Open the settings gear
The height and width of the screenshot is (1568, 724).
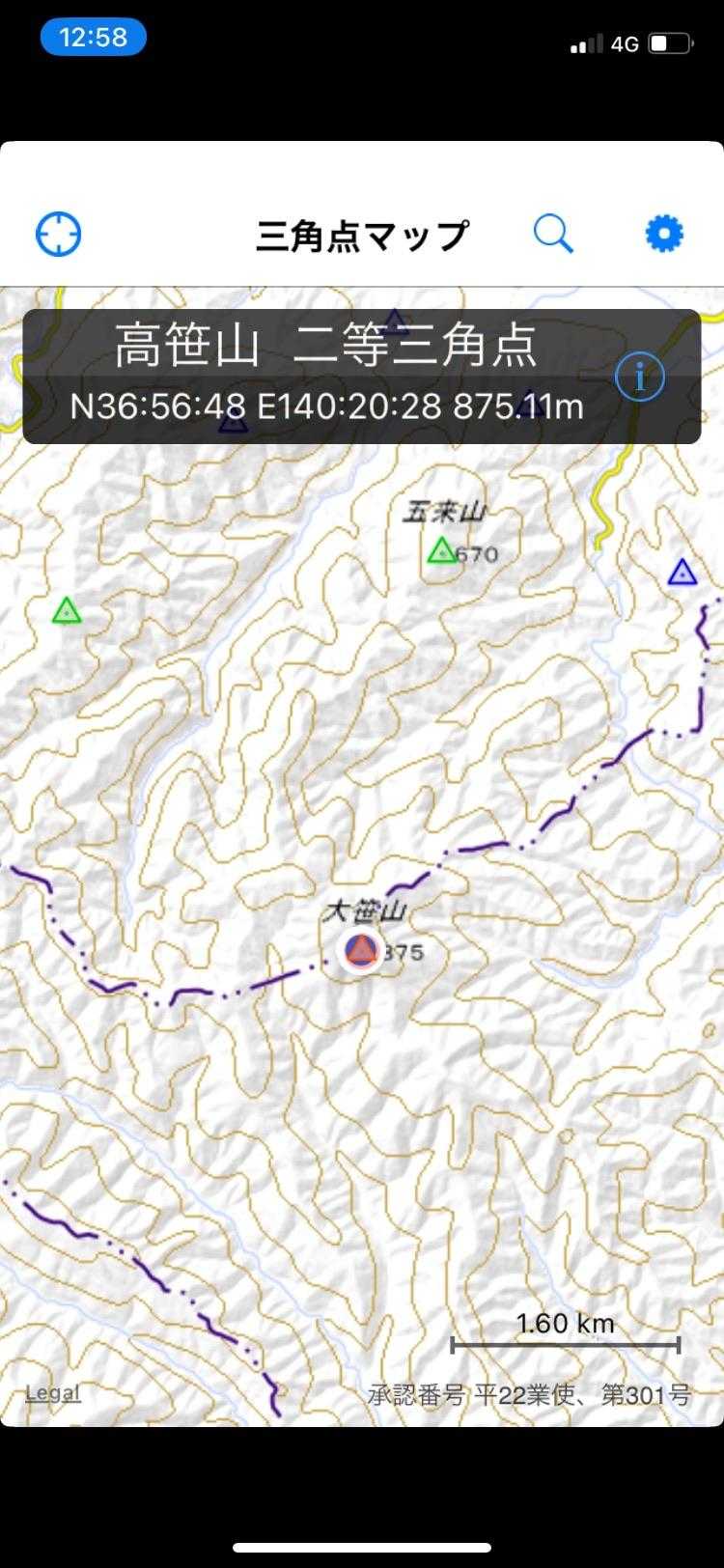point(664,234)
